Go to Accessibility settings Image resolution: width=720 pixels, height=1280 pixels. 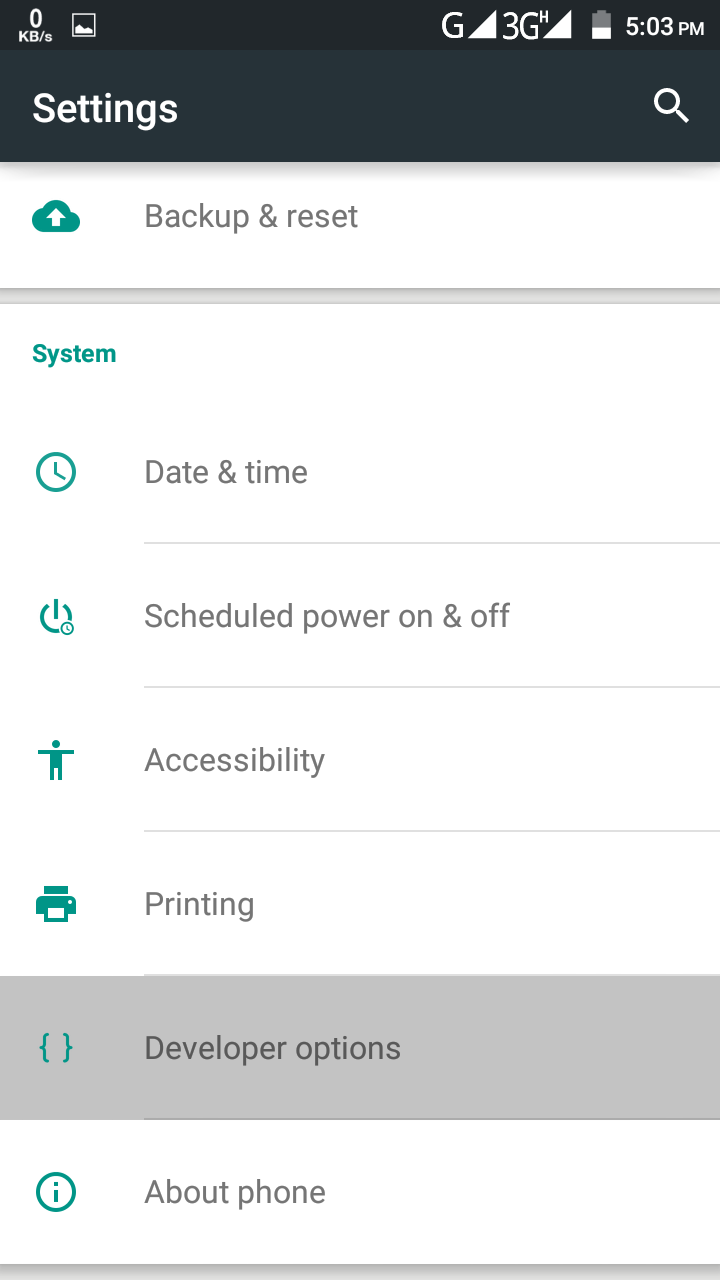(234, 760)
